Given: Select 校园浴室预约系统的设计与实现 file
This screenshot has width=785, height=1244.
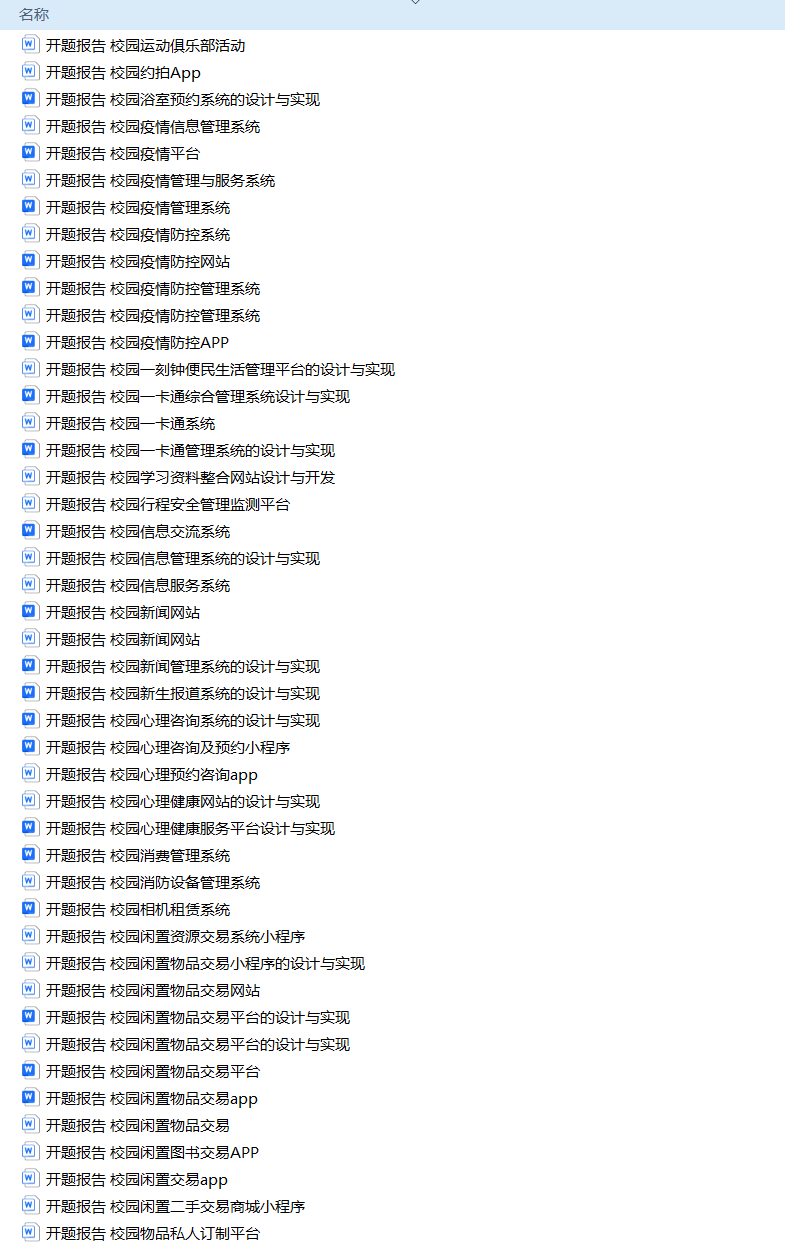Looking at the screenshot, I should point(183,99).
